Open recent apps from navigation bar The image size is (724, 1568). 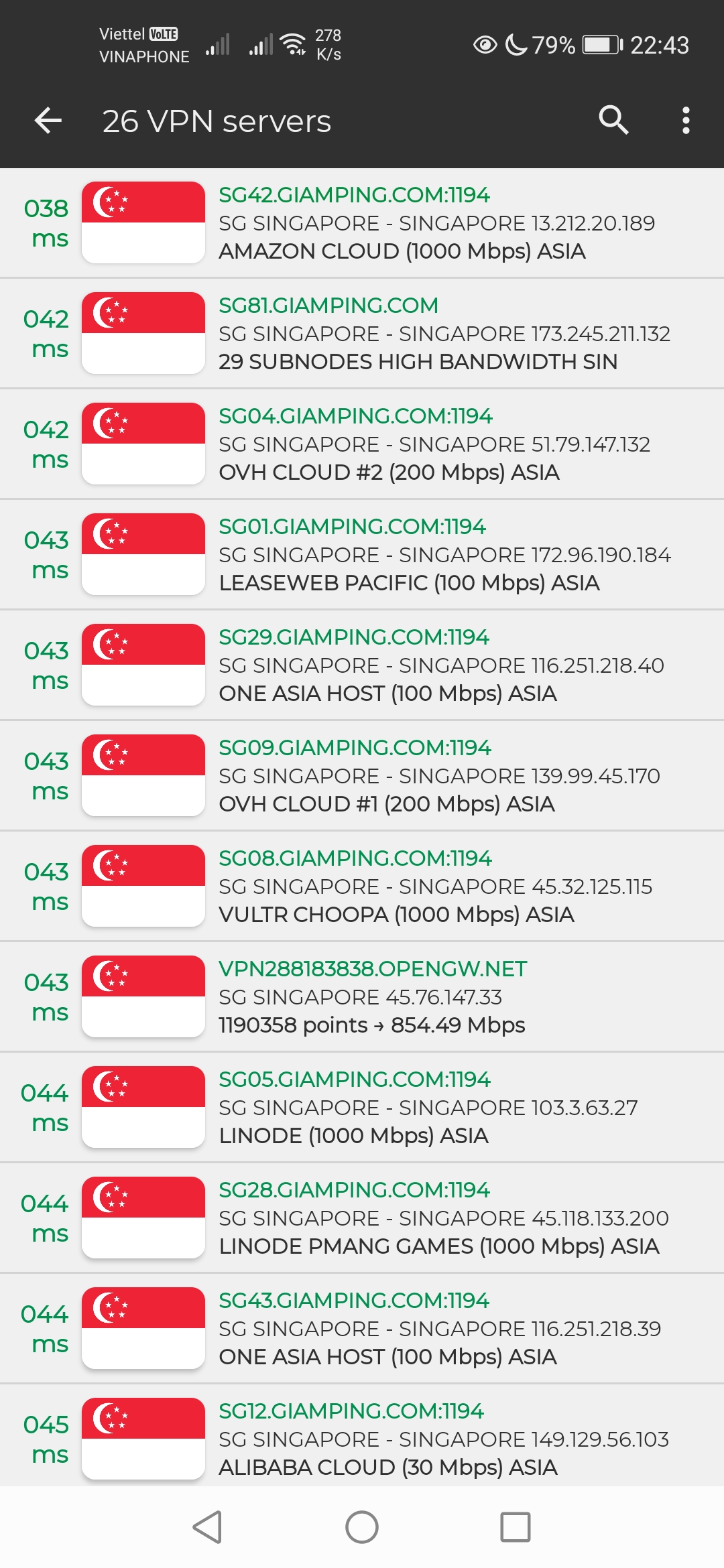[516, 1527]
